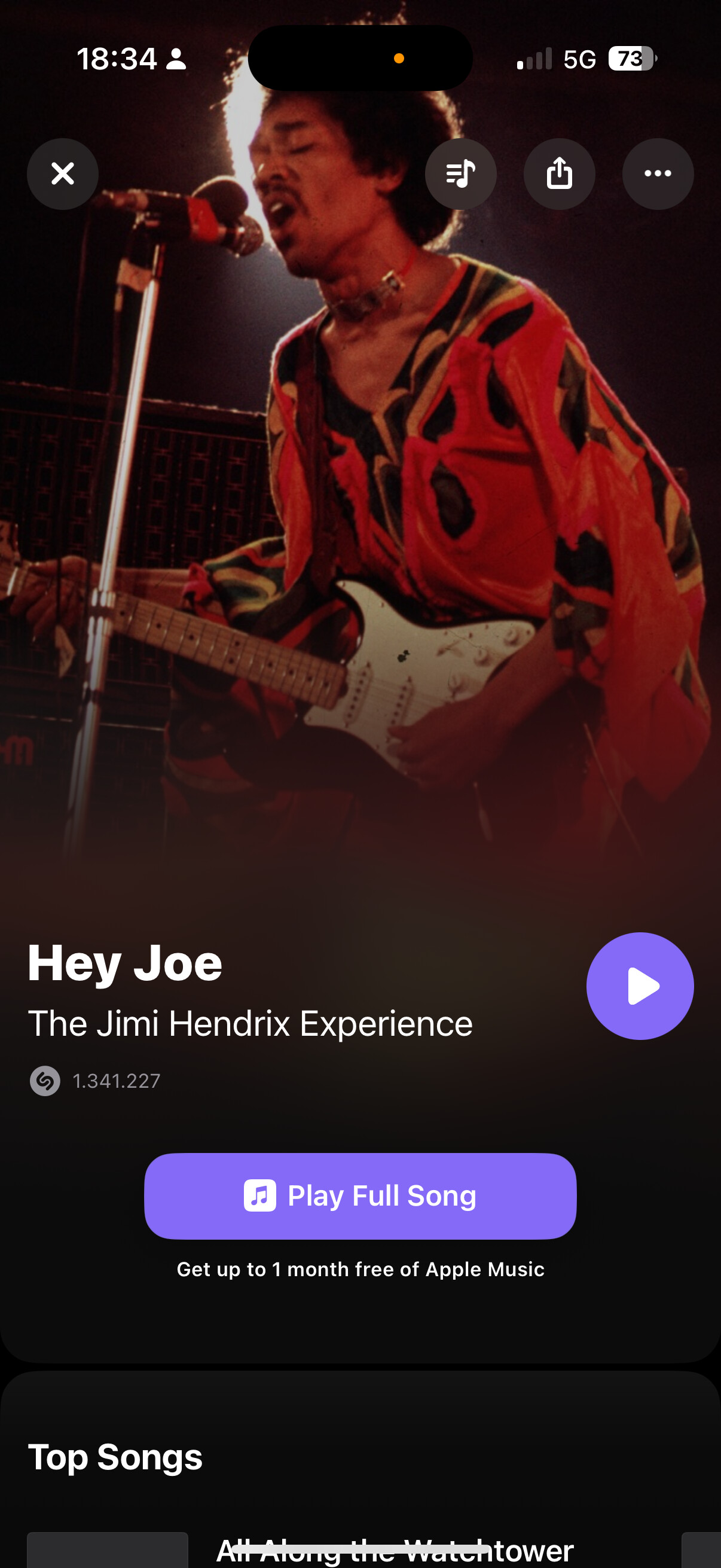721x1568 pixels.
Task: Open the add-to-playlist music queue icon
Action: [460, 174]
